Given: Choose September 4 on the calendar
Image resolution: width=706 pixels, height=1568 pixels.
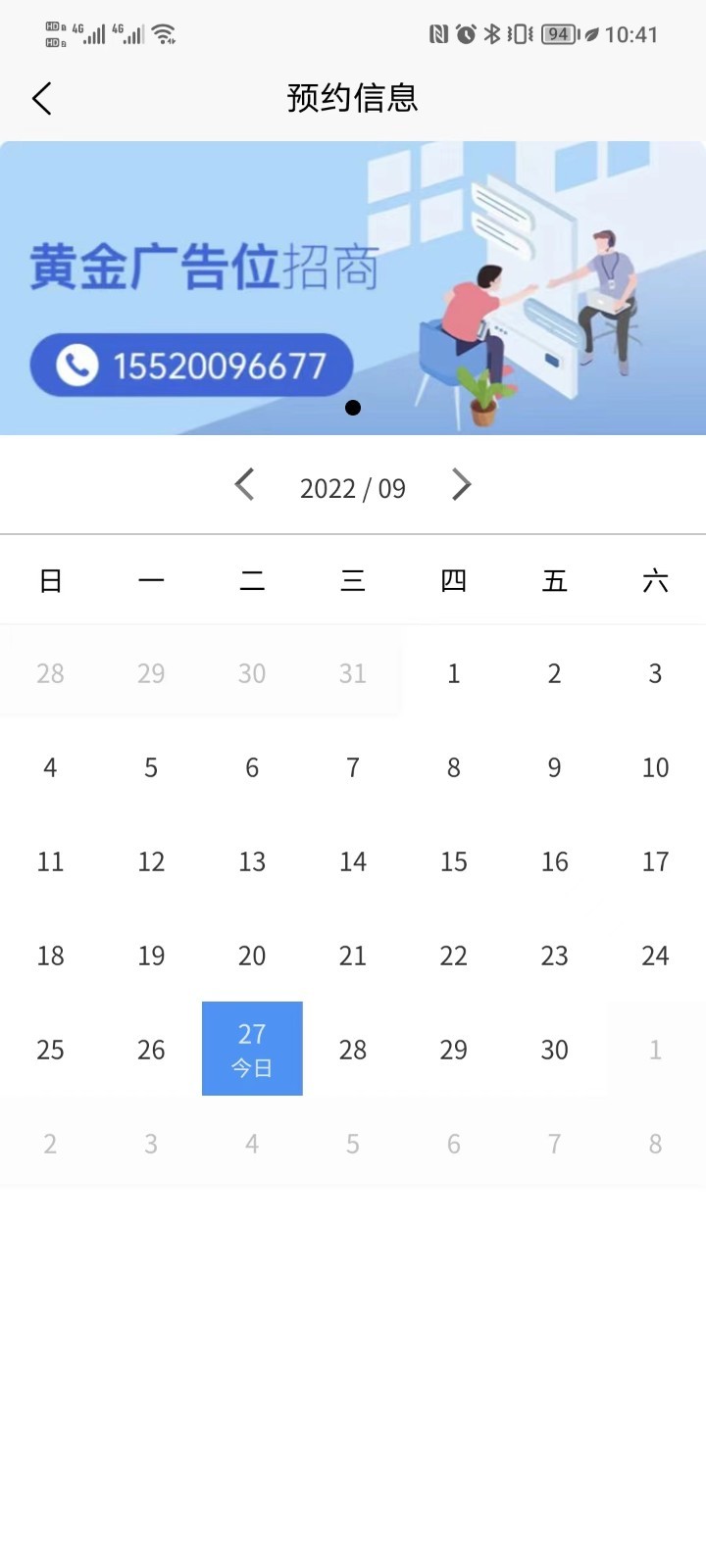Looking at the screenshot, I should pos(50,767).
